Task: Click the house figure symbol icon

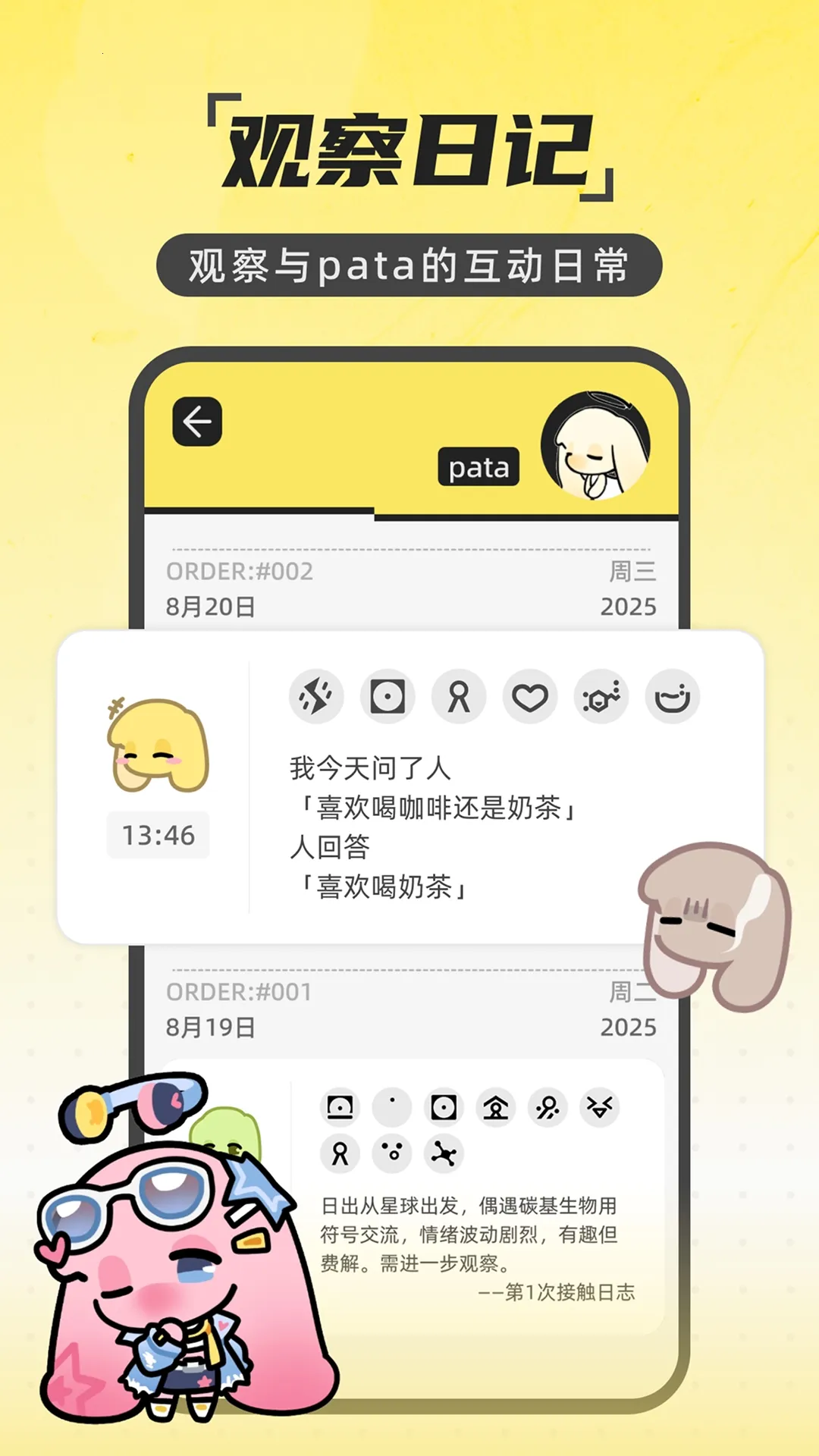Action: (496, 1107)
